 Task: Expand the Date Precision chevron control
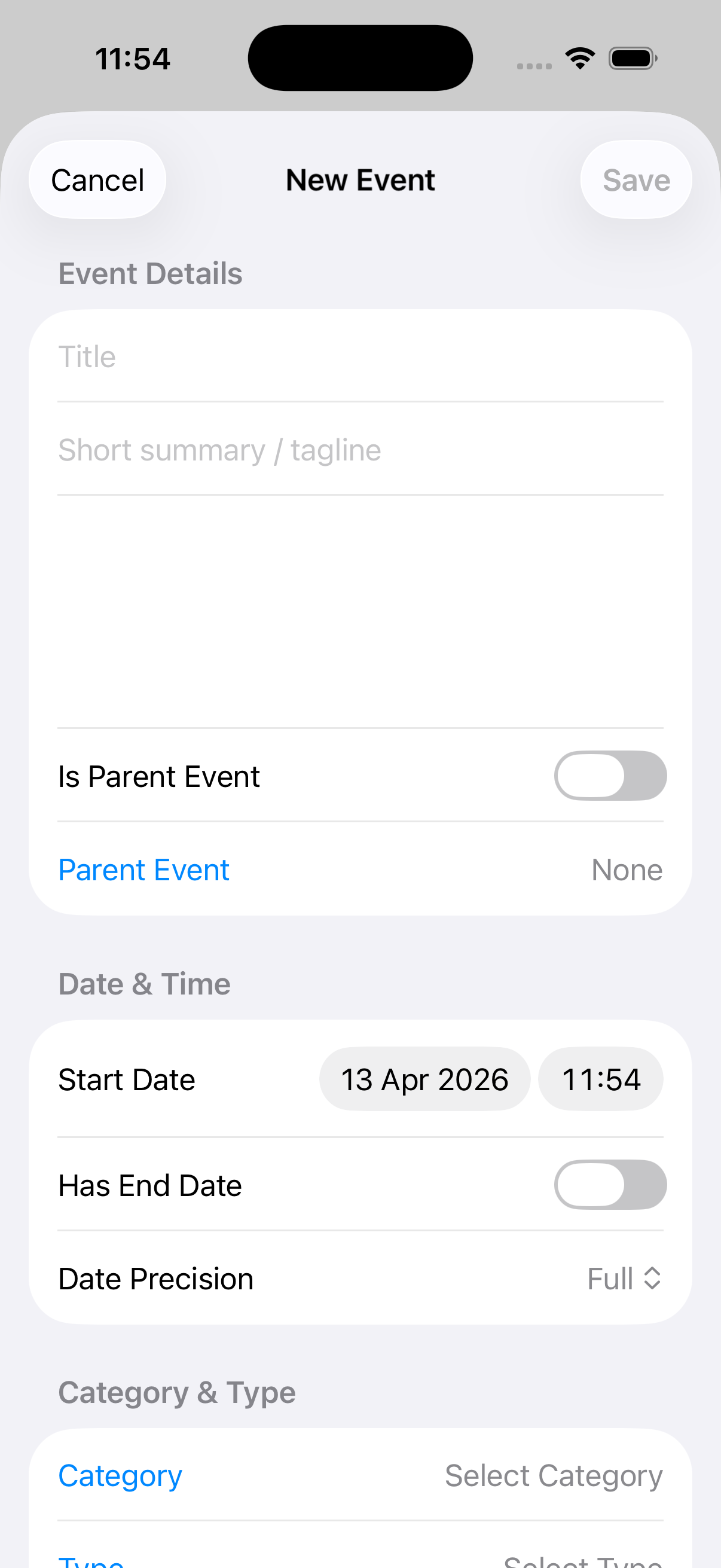pyautogui.click(x=652, y=1279)
